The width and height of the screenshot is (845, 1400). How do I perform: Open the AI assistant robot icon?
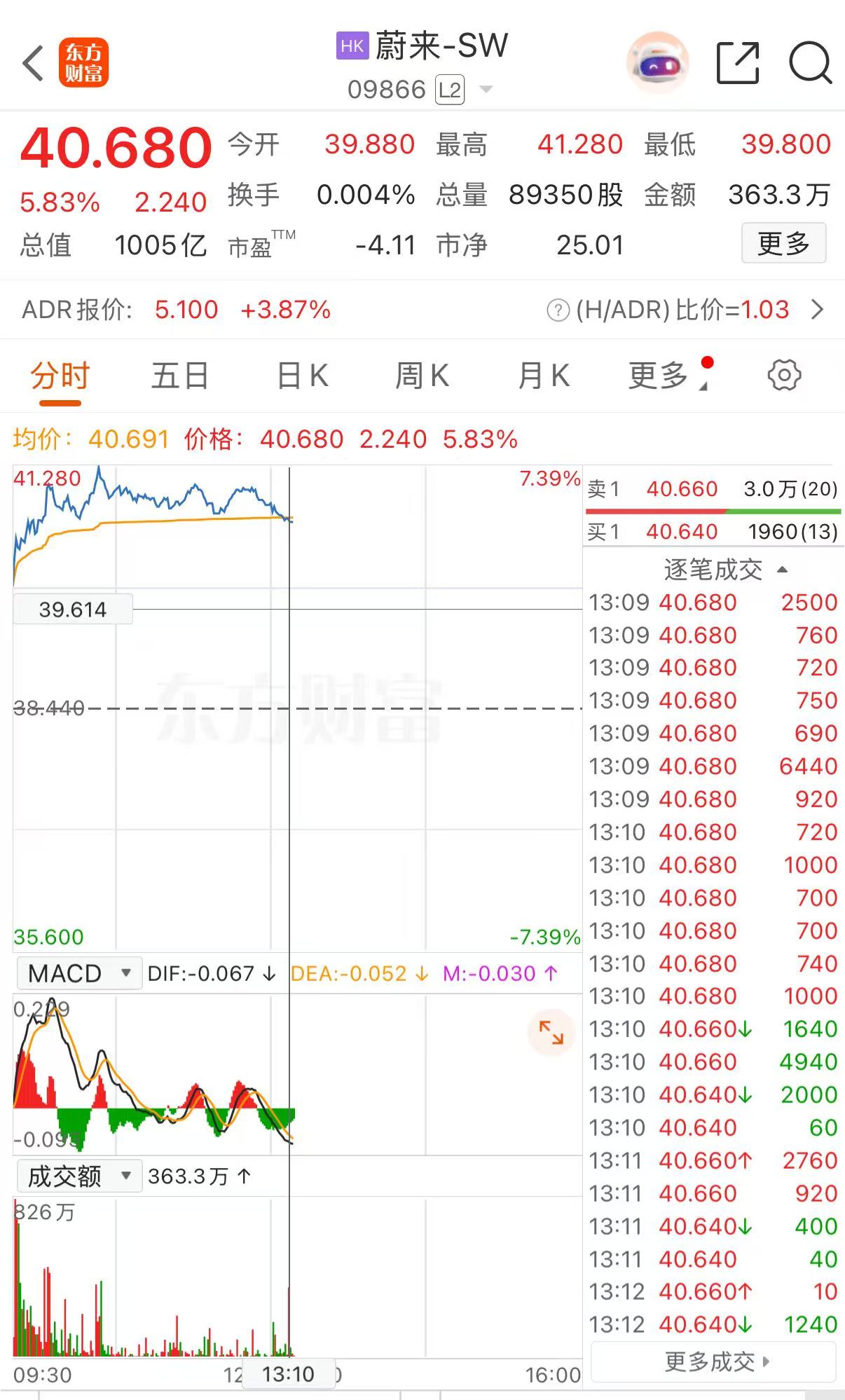657,63
